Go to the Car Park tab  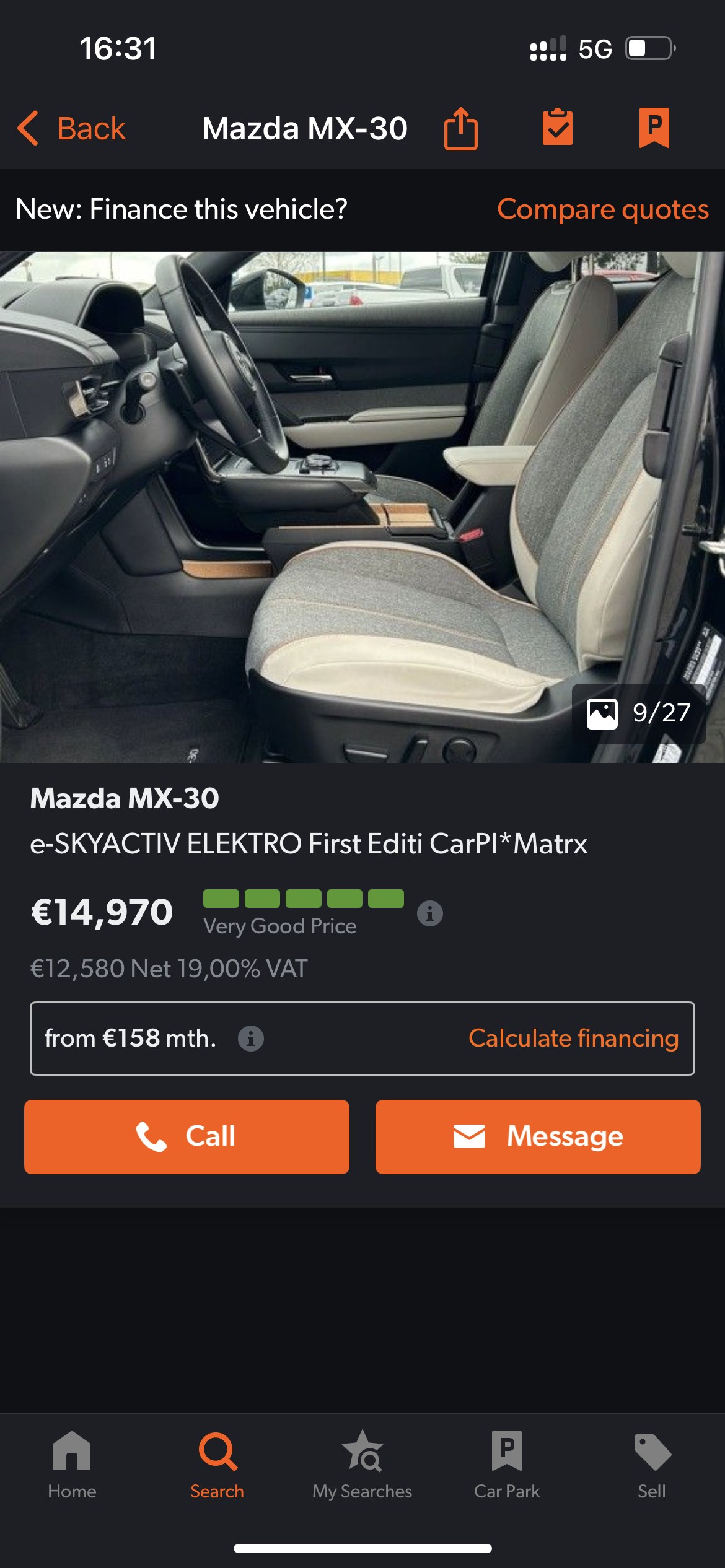pos(507,1465)
